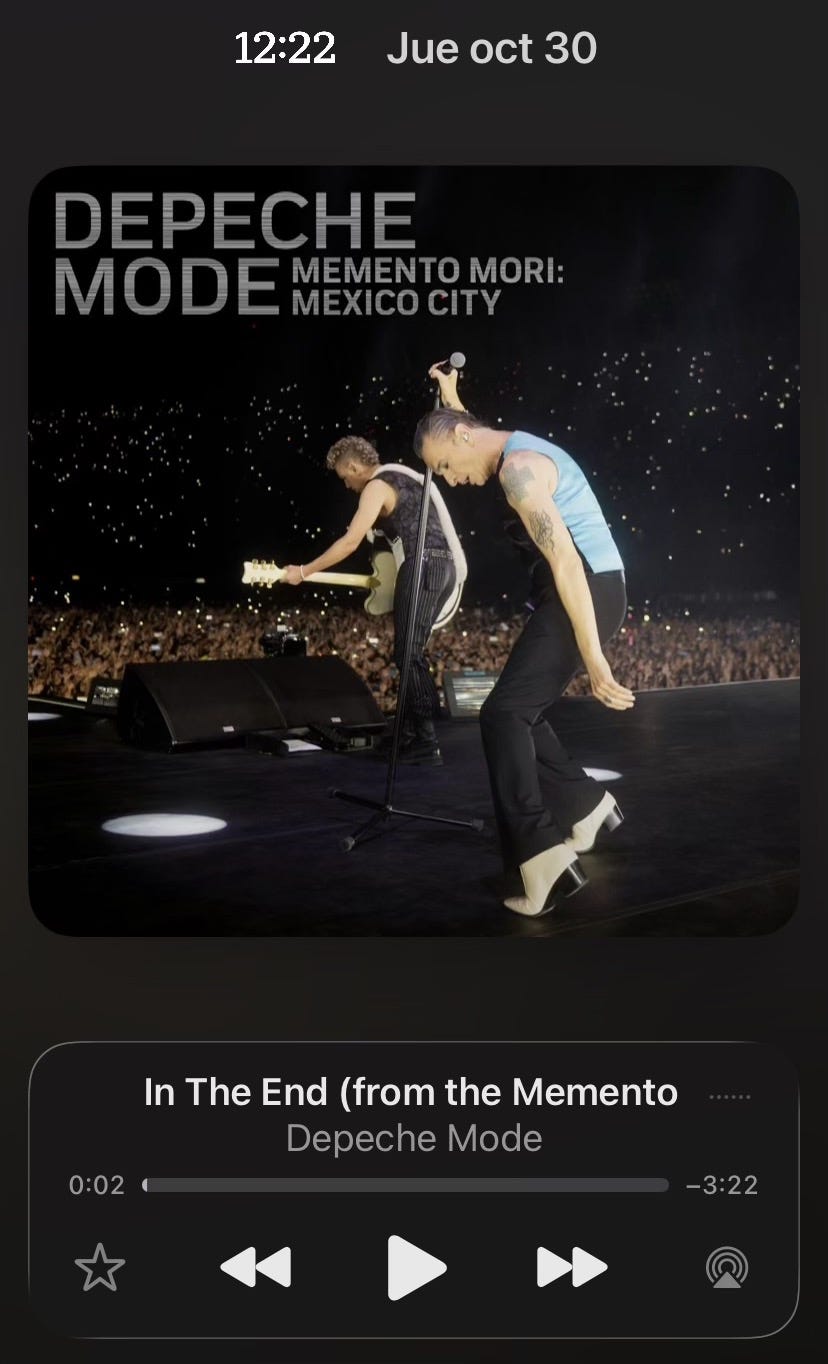
Task: Open the Depeche Mode album artwork
Action: click(414, 551)
